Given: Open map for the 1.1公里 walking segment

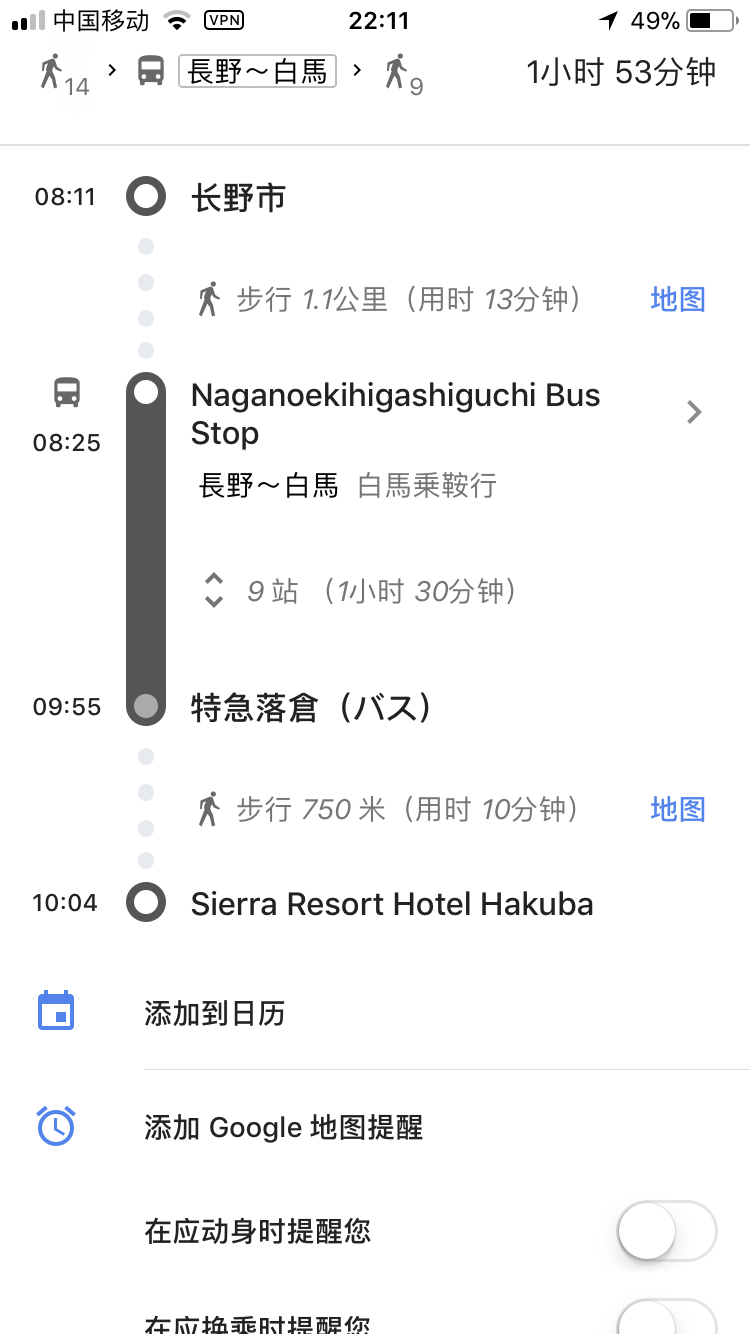Looking at the screenshot, I should coord(678,299).
